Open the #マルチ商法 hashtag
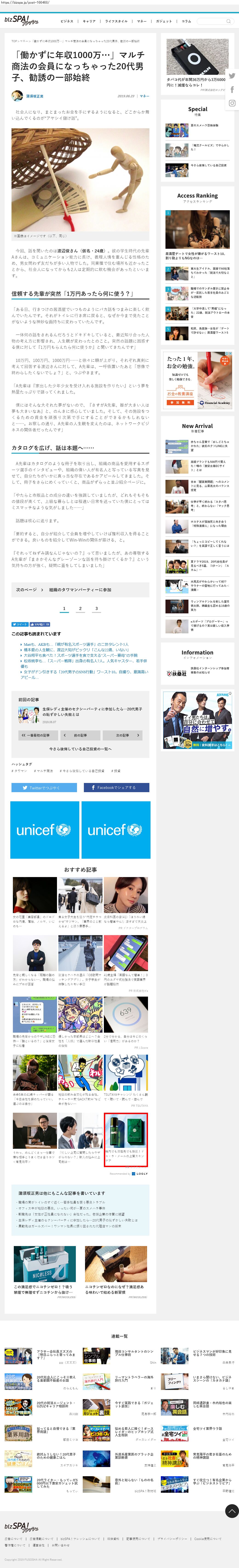Image resolution: width=239 pixels, height=1568 pixels. [43, 771]
